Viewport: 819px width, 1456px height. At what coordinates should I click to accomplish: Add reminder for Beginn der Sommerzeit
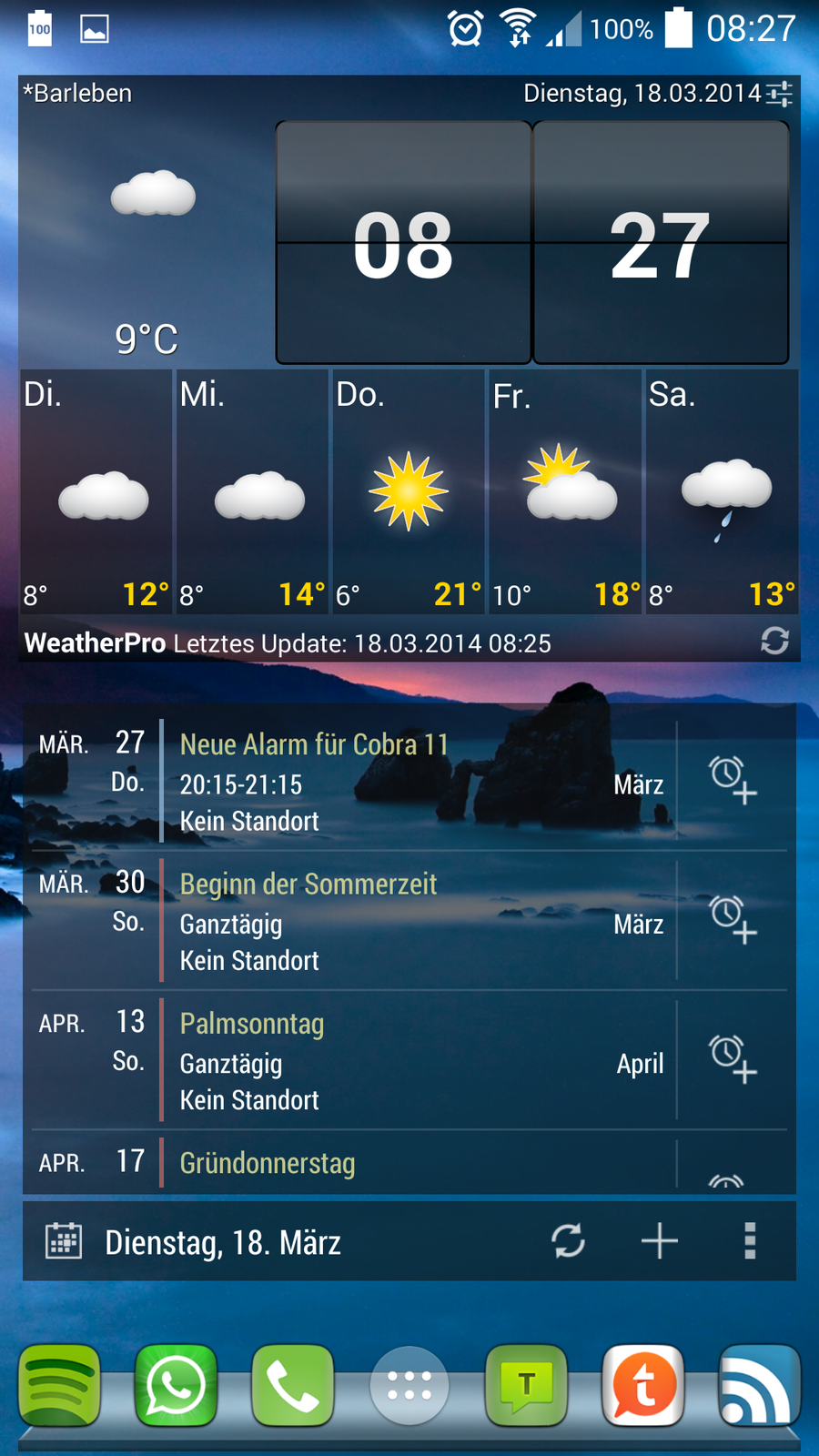coord(733,919)
